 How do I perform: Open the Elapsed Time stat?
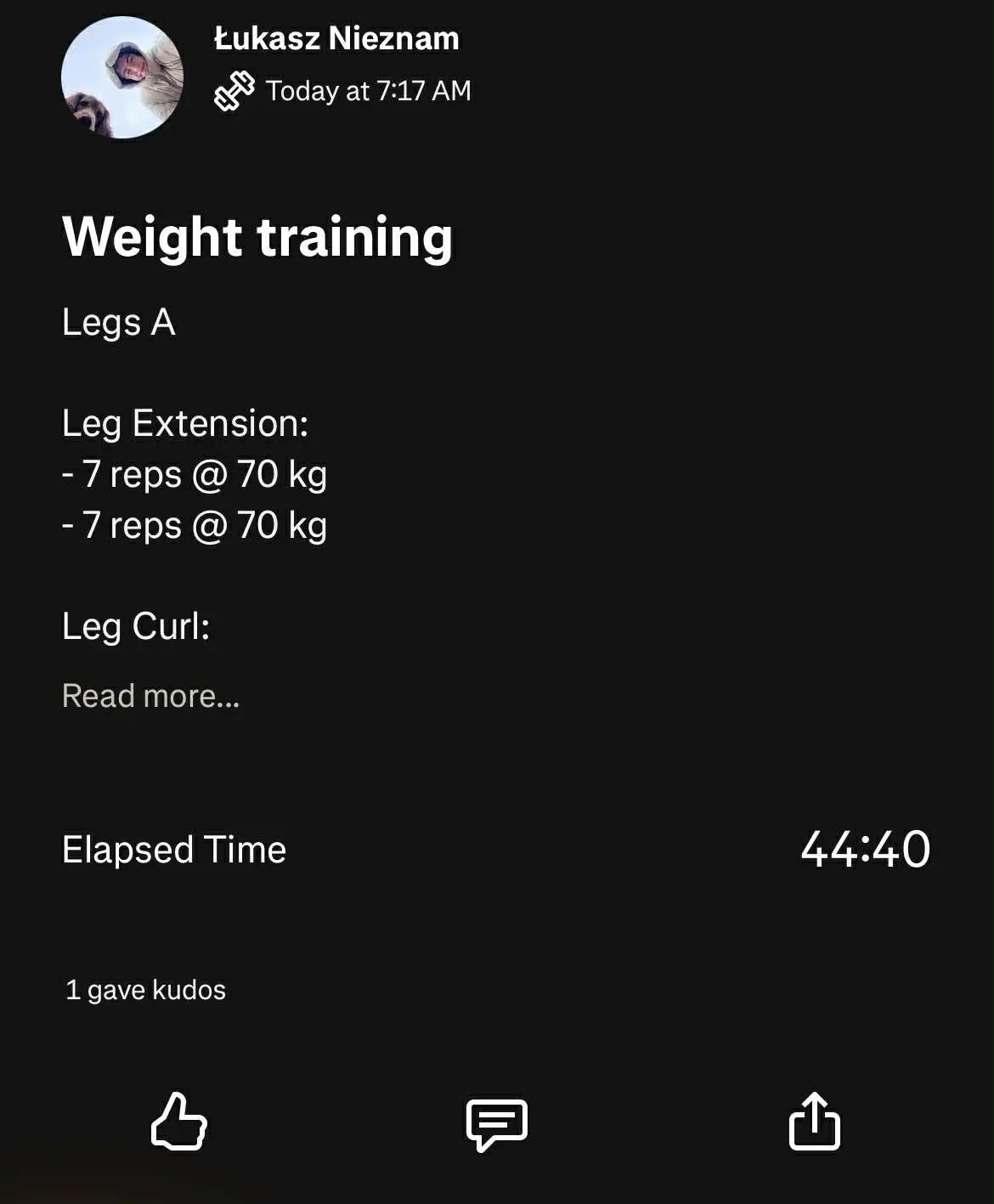pyautogui.click(x=175, y=849)
